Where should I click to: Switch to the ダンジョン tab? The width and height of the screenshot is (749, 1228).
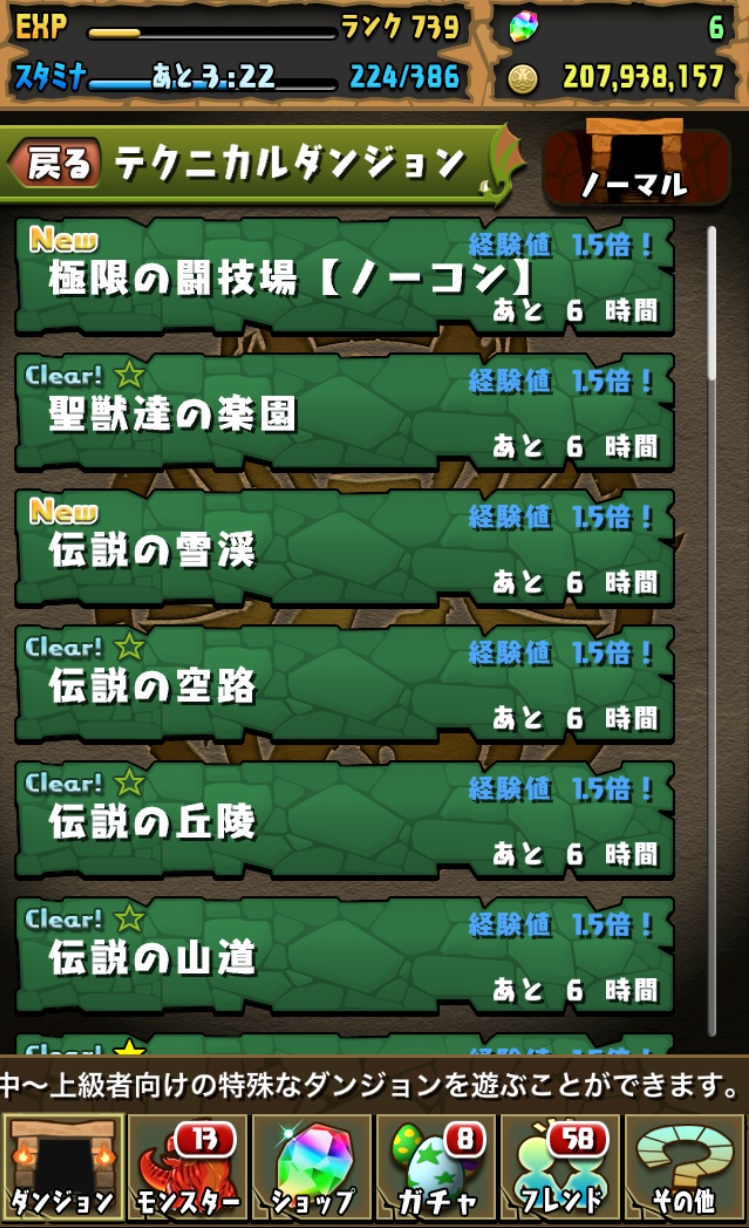62,1167
